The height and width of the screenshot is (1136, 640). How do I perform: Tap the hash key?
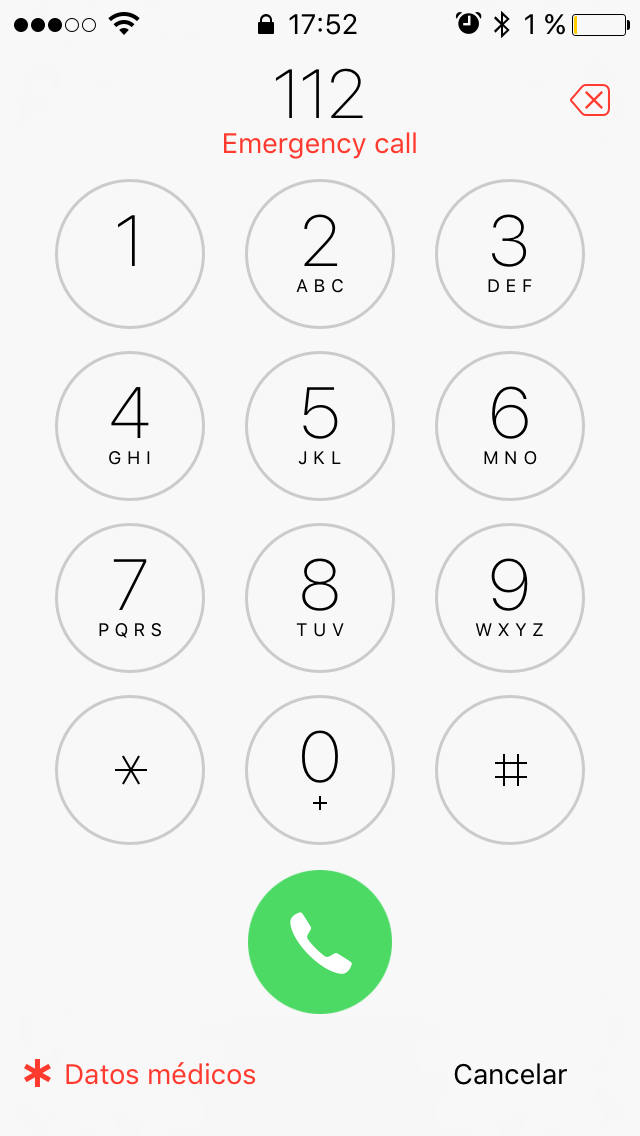(x=510, y=770)
